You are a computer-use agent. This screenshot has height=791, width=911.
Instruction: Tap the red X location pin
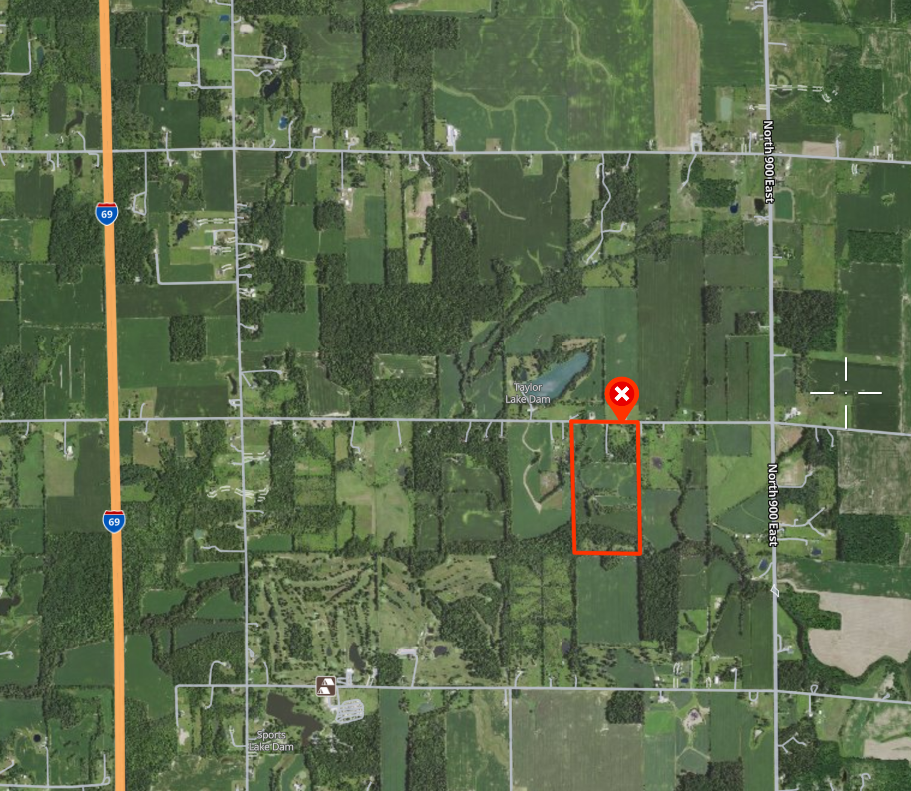click(621, 395)
